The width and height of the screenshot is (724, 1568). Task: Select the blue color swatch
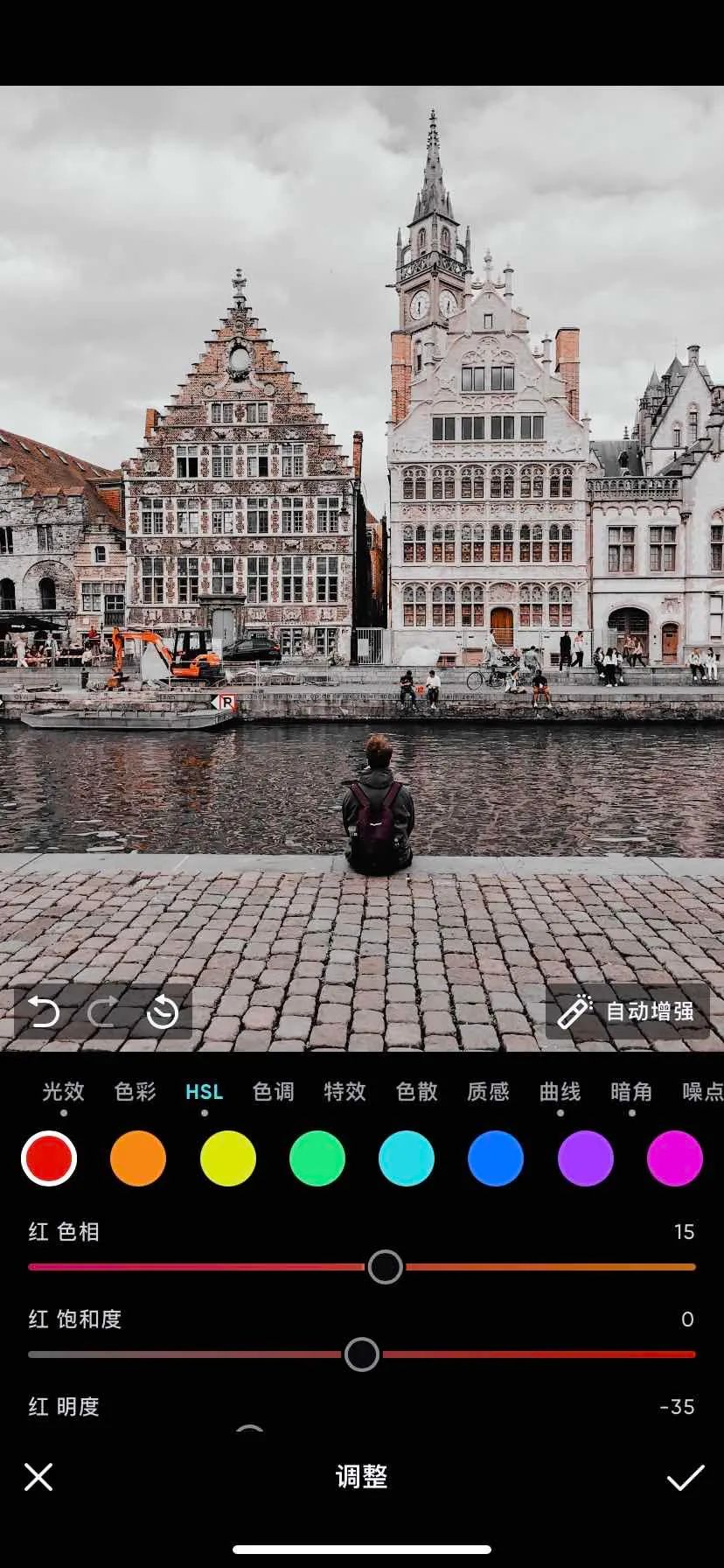coord(496,1158)
